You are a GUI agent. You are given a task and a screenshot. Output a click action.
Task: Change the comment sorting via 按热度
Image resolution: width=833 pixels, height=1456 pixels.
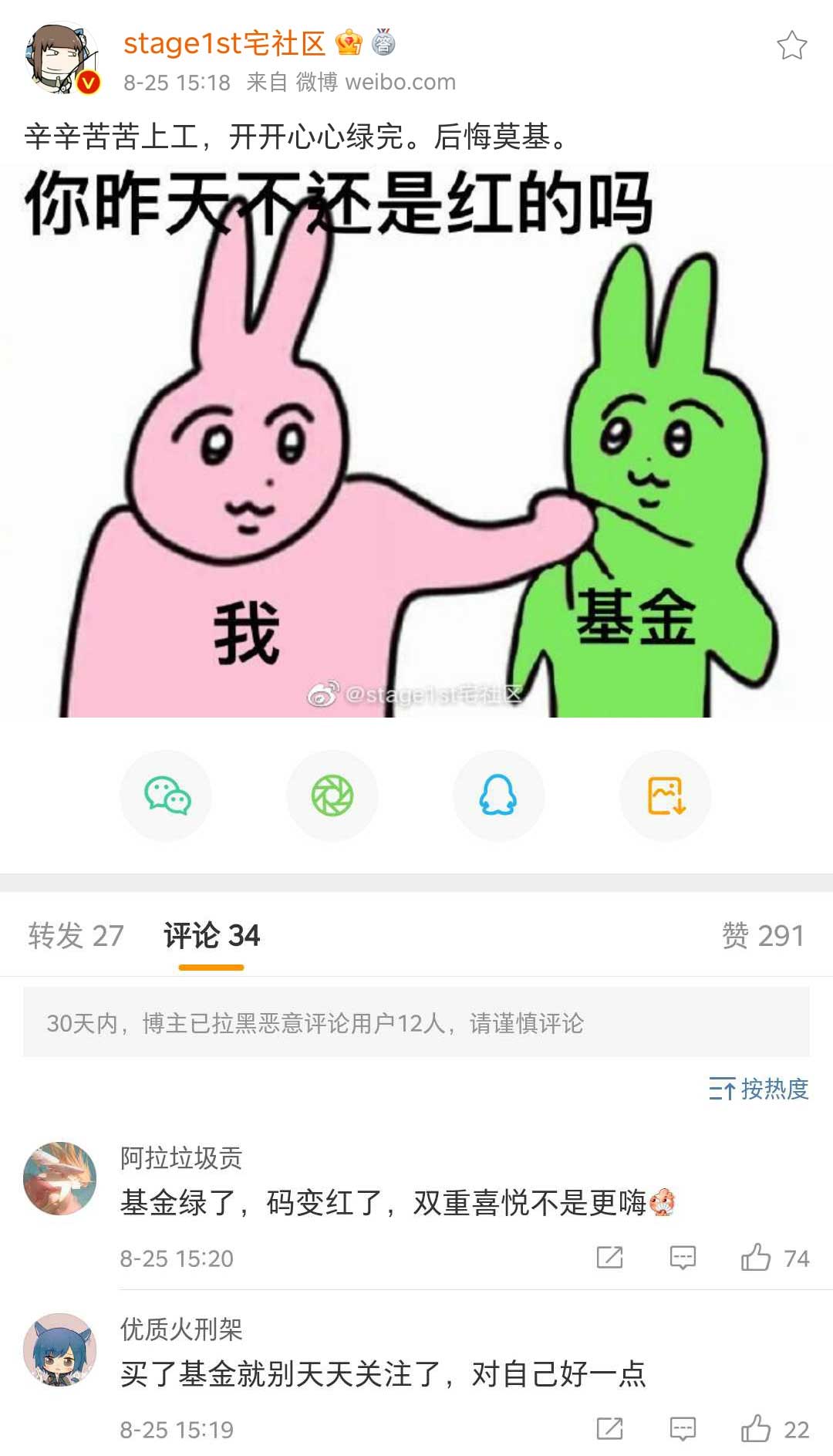[x=759, y=1089]
